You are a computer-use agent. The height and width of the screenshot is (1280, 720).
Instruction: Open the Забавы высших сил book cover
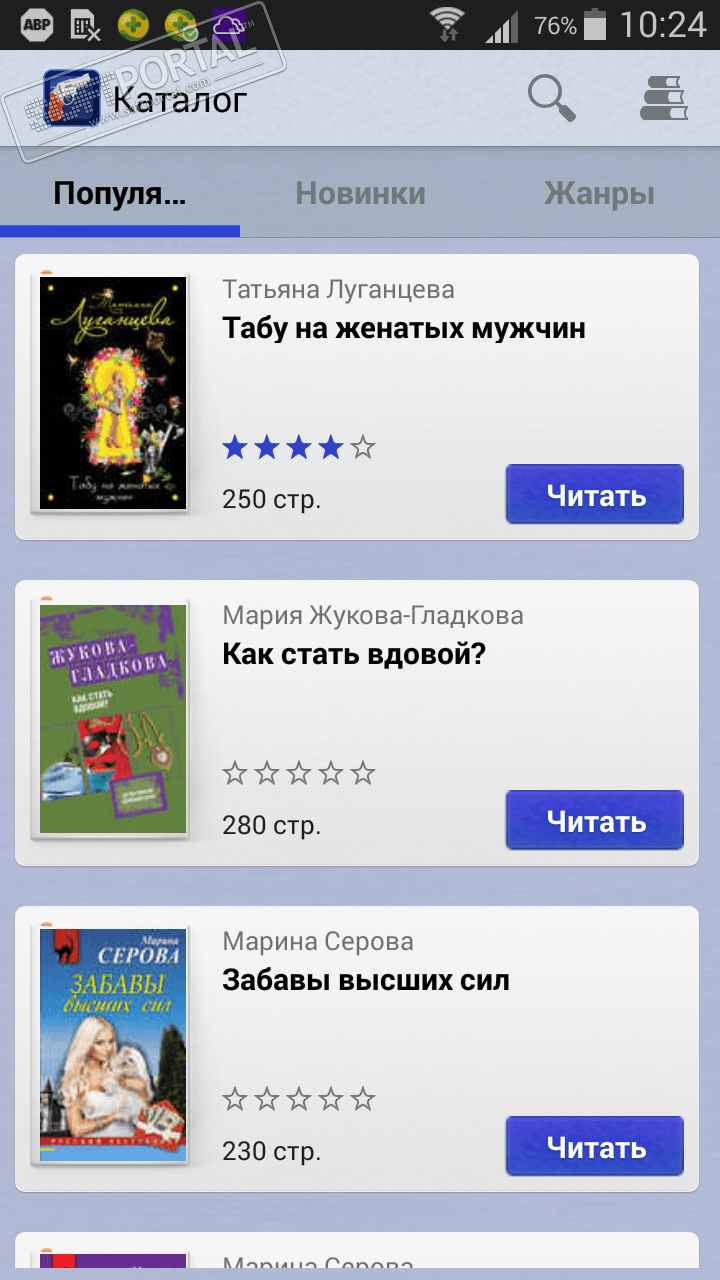[x=113, y=1045]
